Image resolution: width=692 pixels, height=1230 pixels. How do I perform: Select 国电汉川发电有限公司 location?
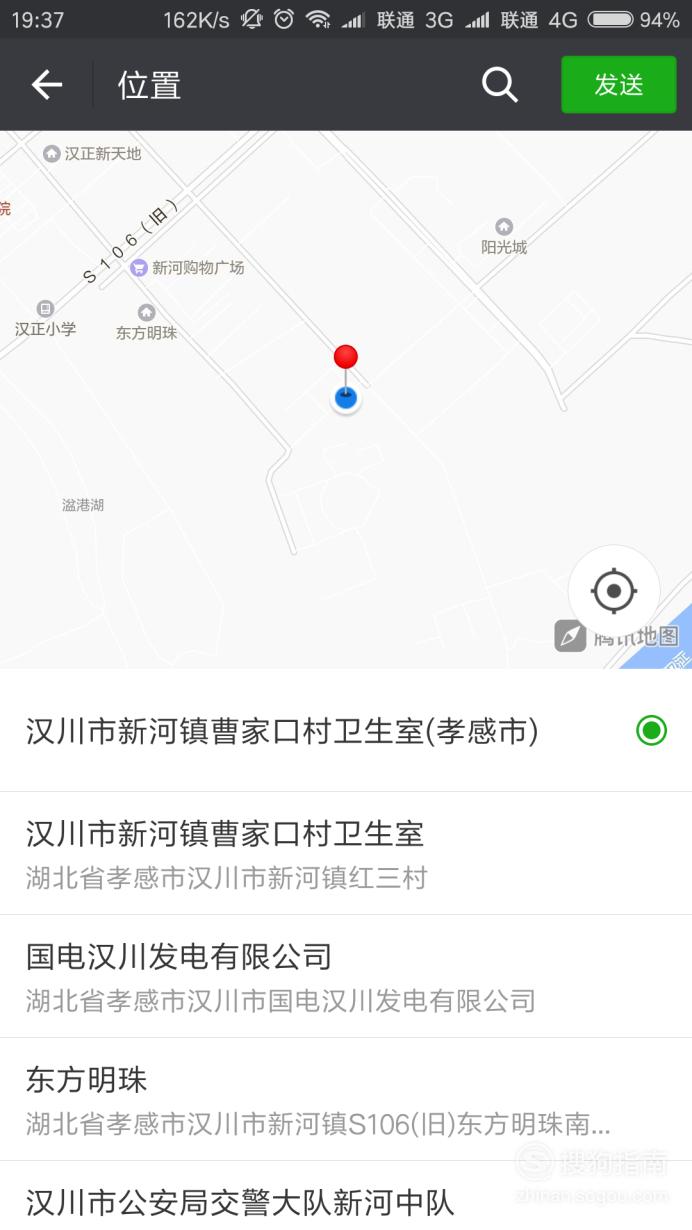[346, 977]
